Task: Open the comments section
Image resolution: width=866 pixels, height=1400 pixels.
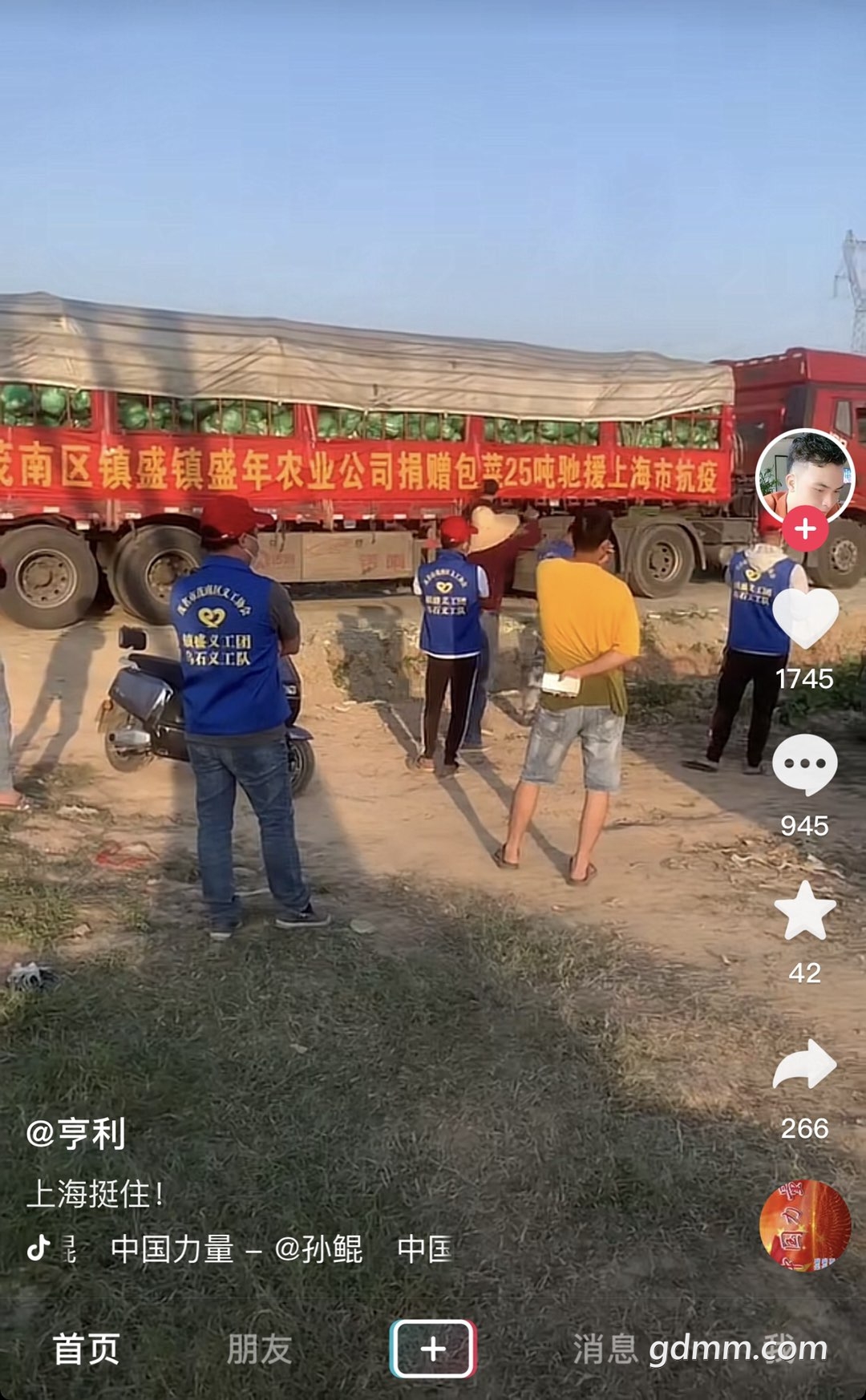Action: [x=804, y=766]
